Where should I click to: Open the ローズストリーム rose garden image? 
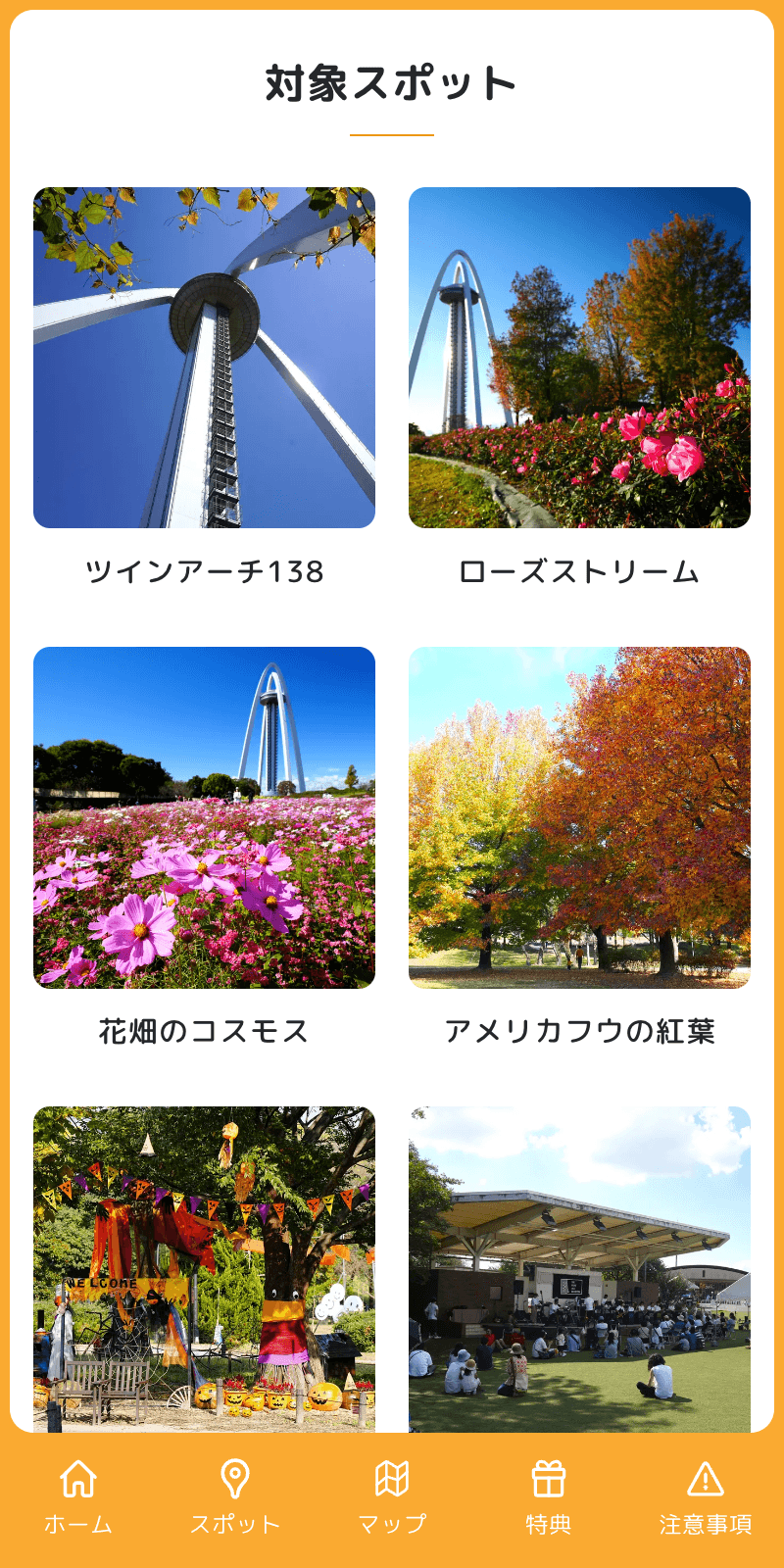coord(580,356)
